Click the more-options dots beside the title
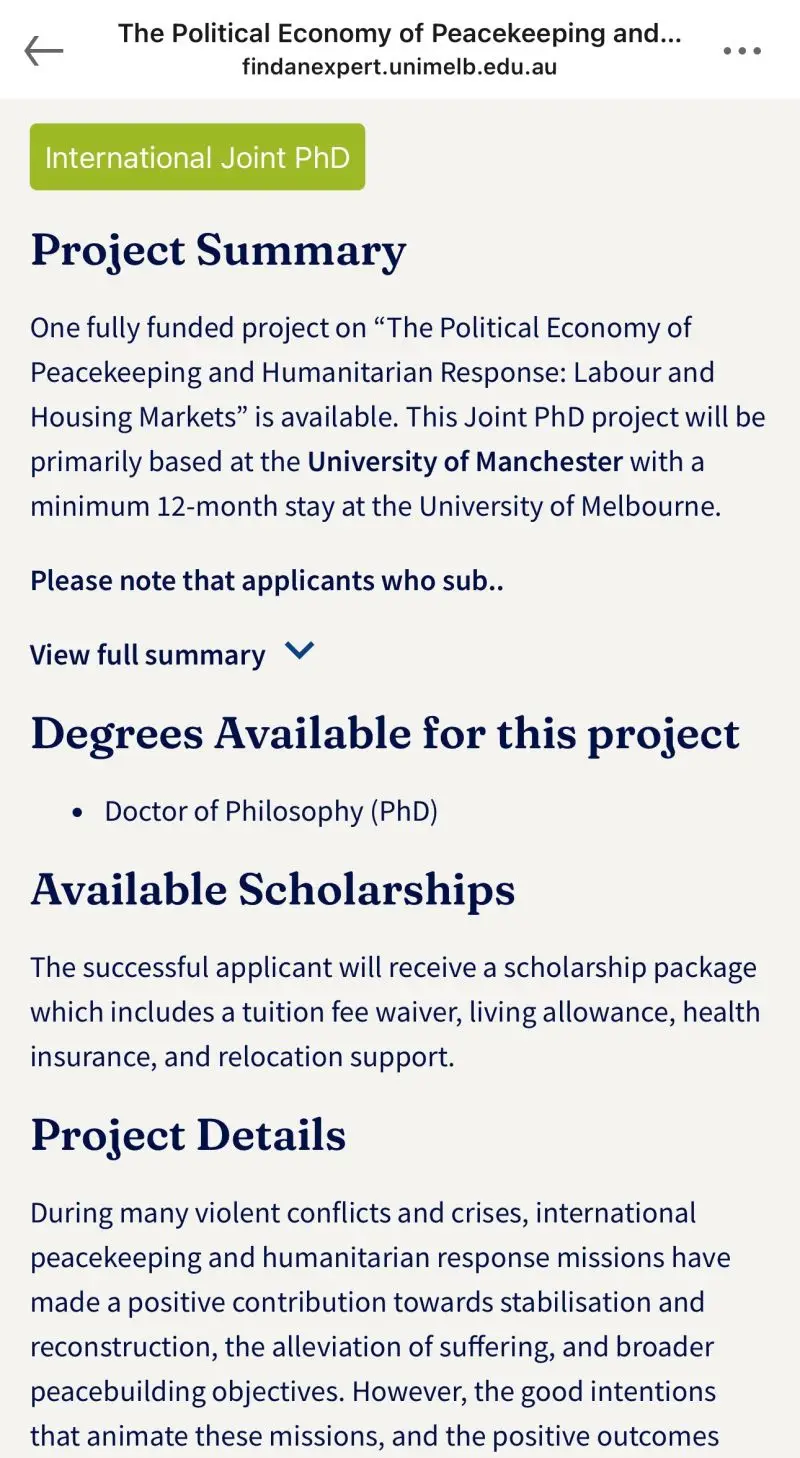The height and width of the screenshot is (1458, 800). coord(742,51)
